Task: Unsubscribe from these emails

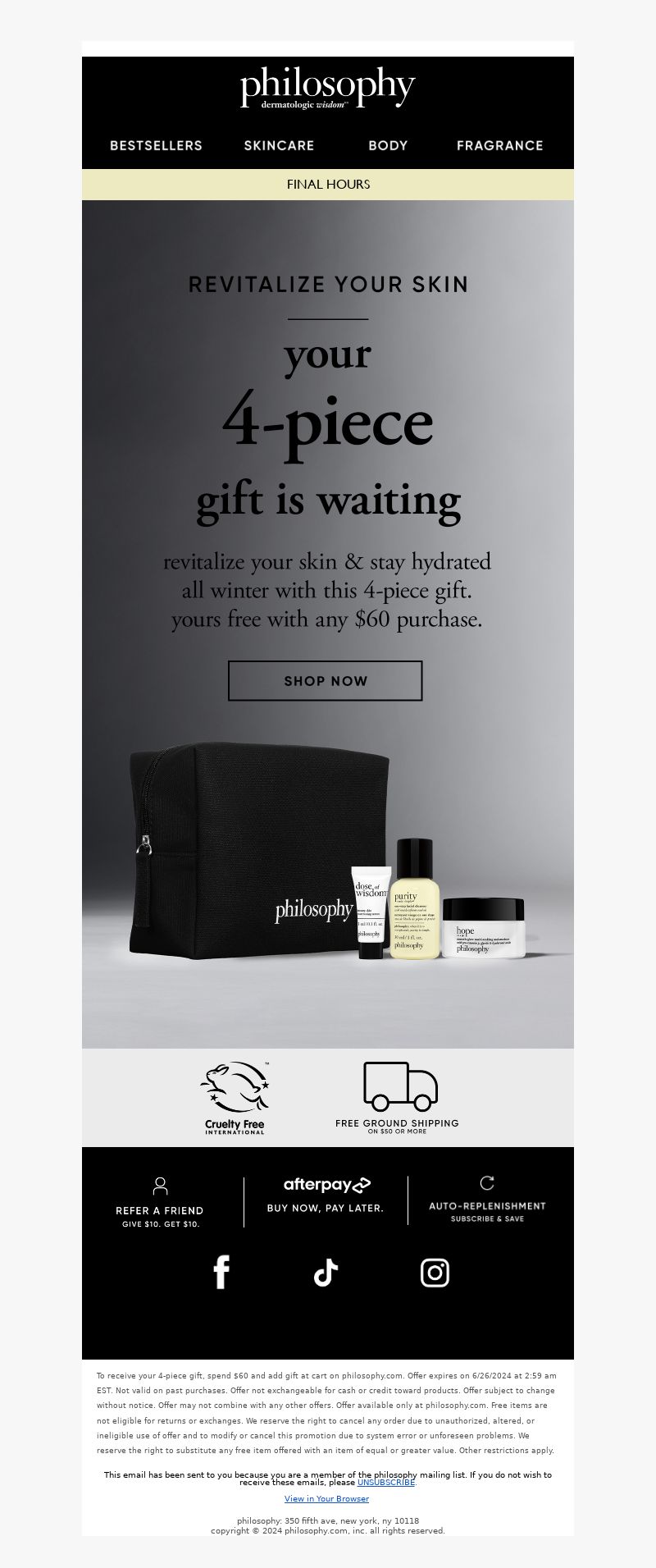Action: [x=386, y=1483]
